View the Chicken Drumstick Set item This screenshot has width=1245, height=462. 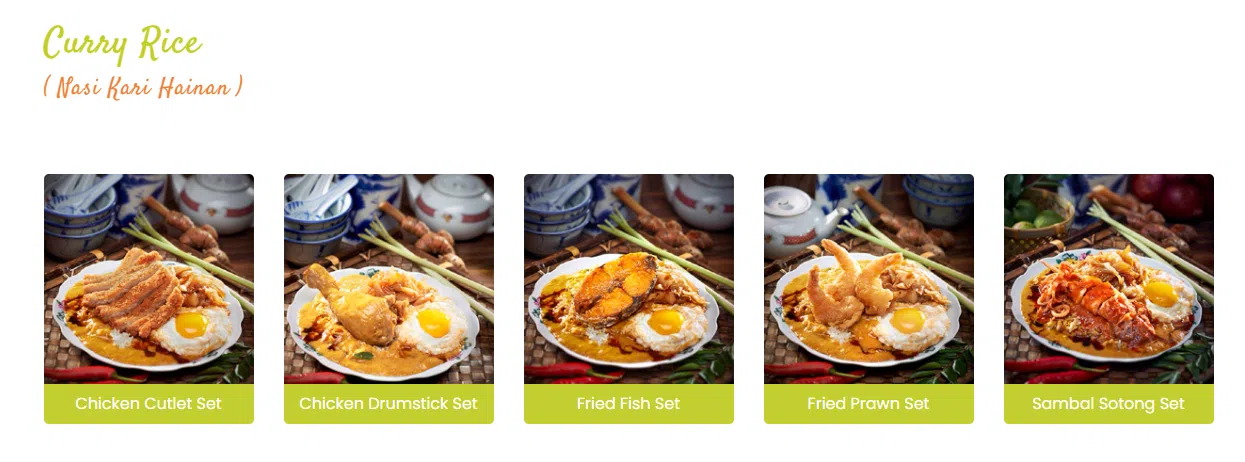[x=389, y=298]
